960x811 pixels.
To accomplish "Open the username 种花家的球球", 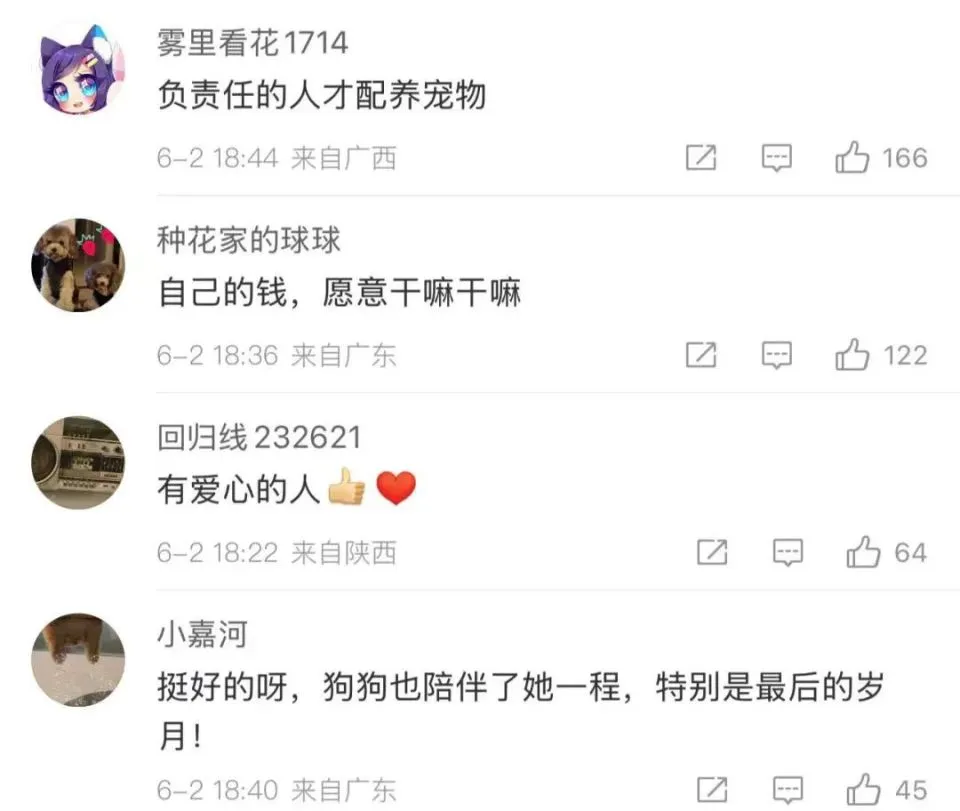I will pyautogui.click(x=249, y=240).
